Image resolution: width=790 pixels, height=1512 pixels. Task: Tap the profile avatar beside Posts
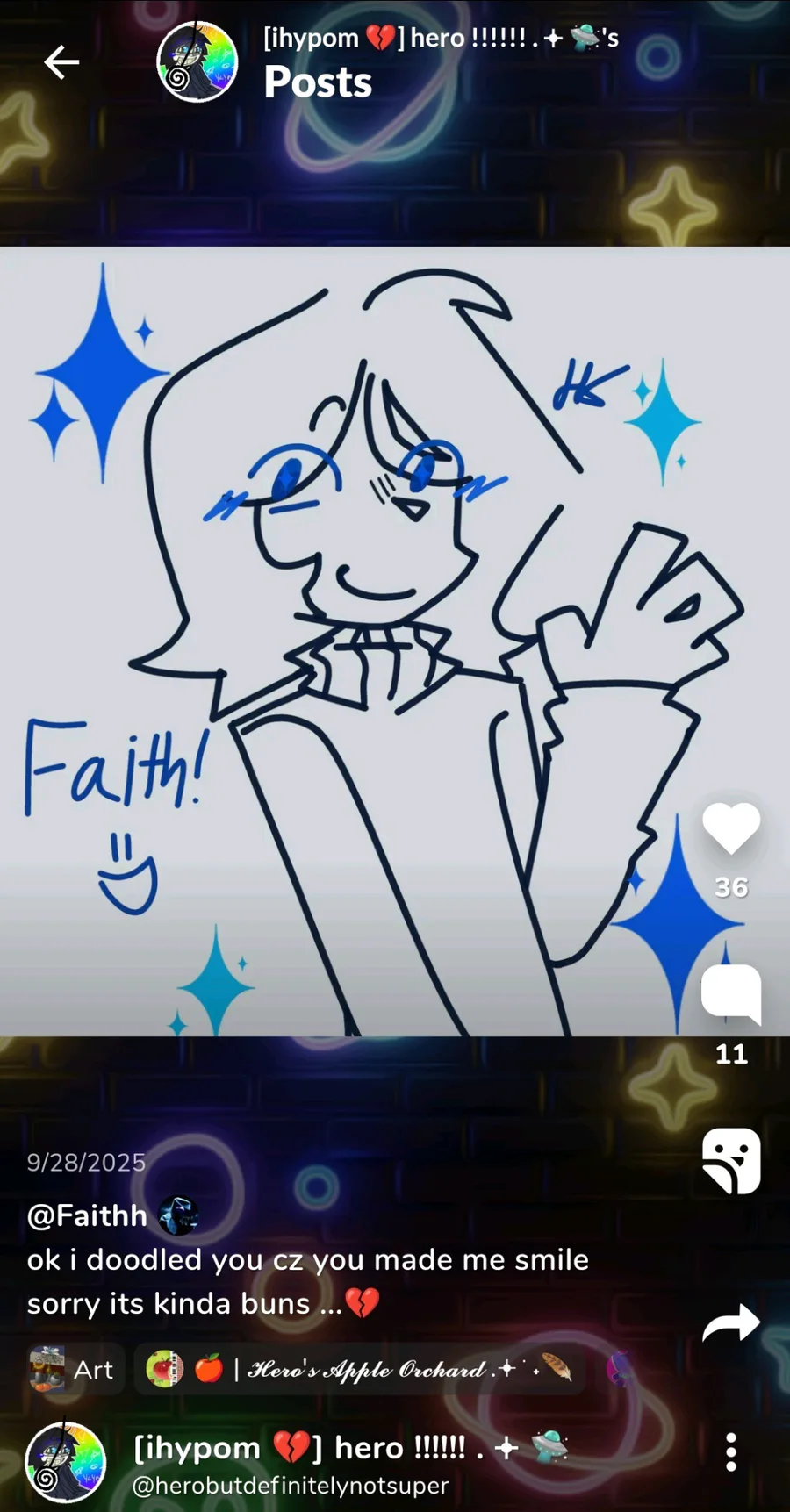point(197,62)
